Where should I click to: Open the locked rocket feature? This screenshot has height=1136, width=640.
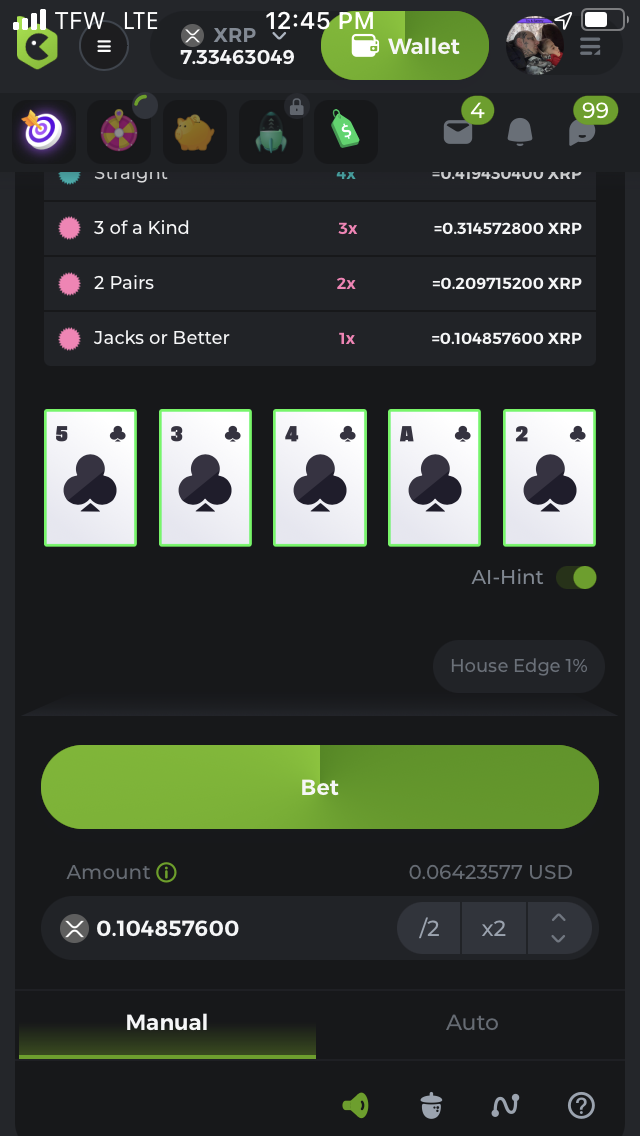pos(270,132)
